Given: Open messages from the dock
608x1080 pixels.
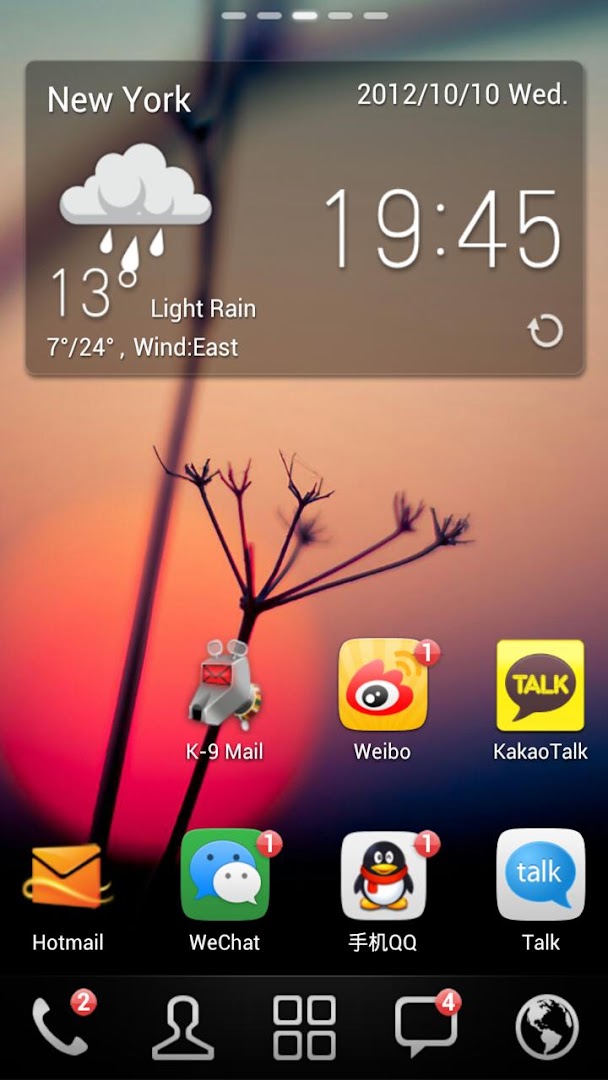Looking at the screenshot, I should click(x=425, y=1028).
